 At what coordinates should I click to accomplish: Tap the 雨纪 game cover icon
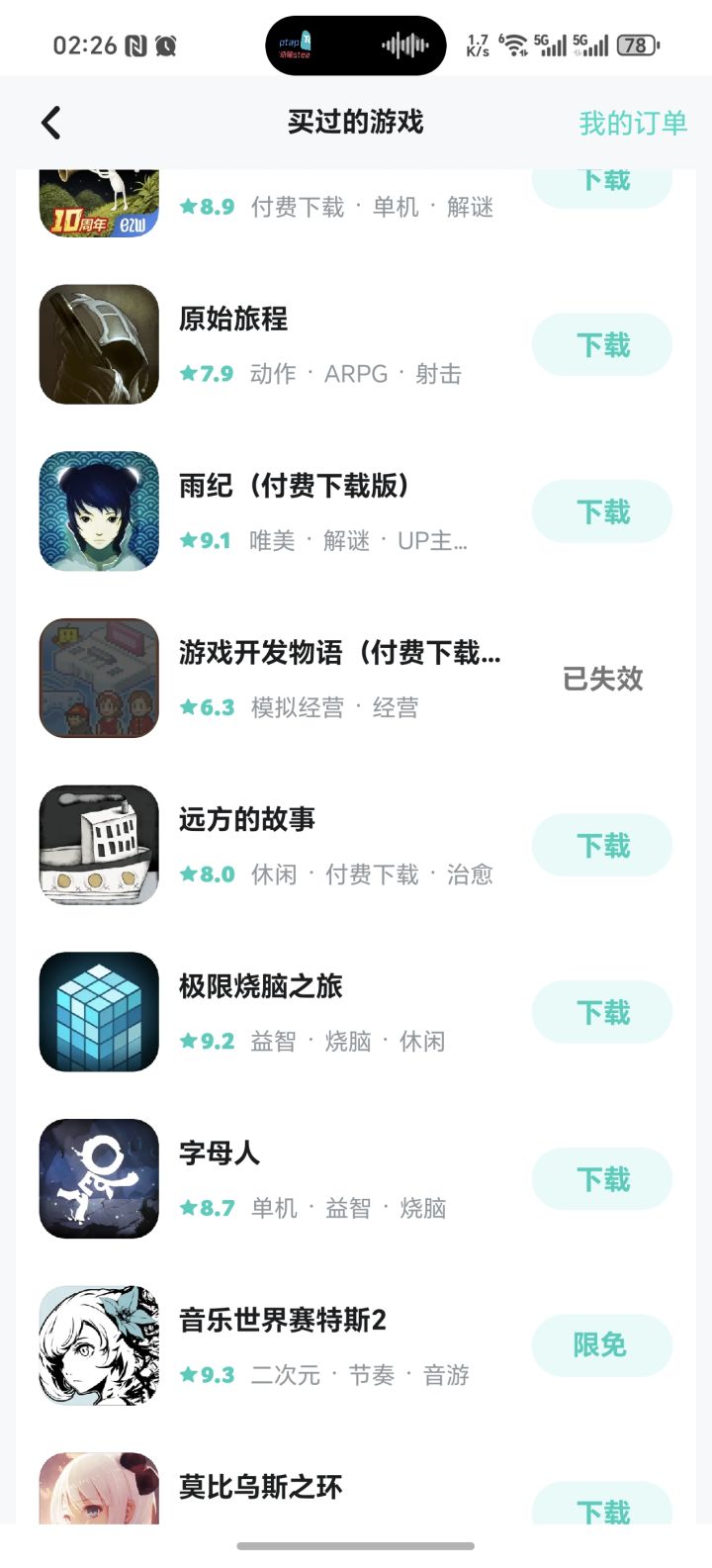point(99,510)
